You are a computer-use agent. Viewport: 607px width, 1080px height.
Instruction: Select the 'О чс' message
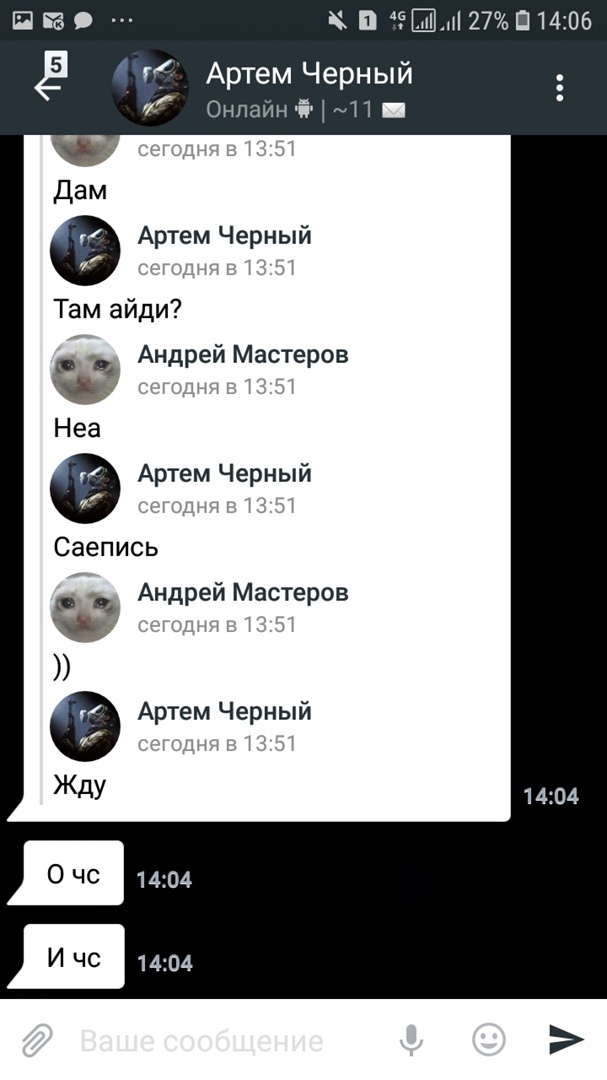pos(74,874)
